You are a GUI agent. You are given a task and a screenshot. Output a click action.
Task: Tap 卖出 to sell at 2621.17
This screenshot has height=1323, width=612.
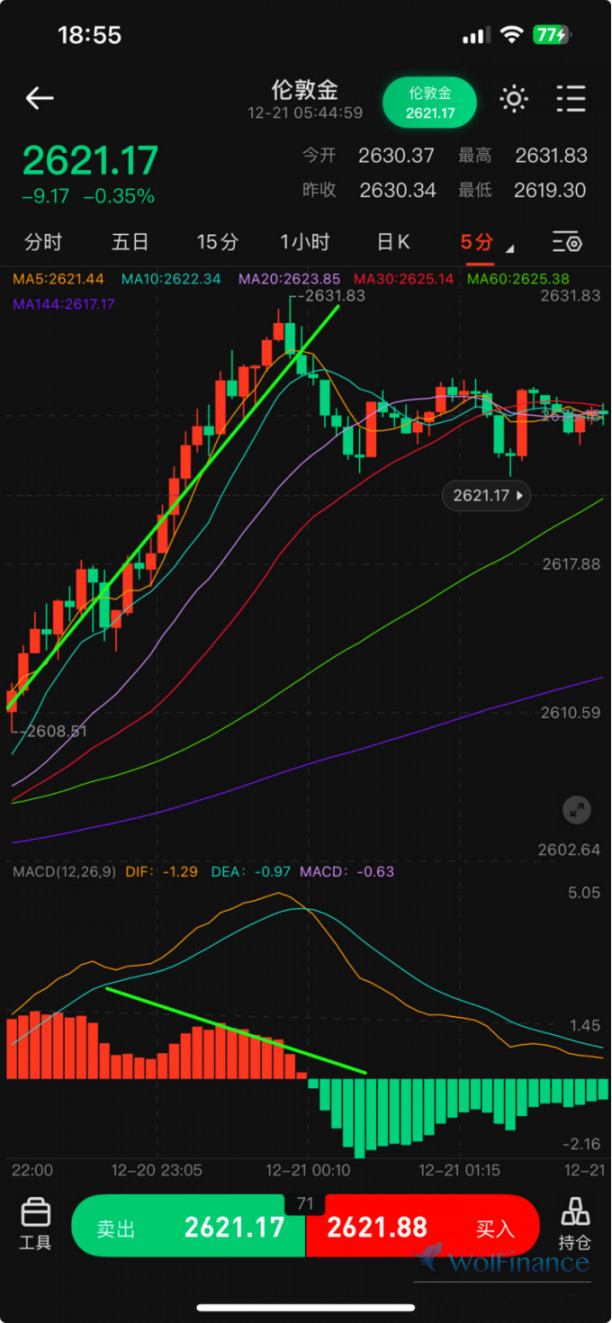click(x=188, y=1227)
